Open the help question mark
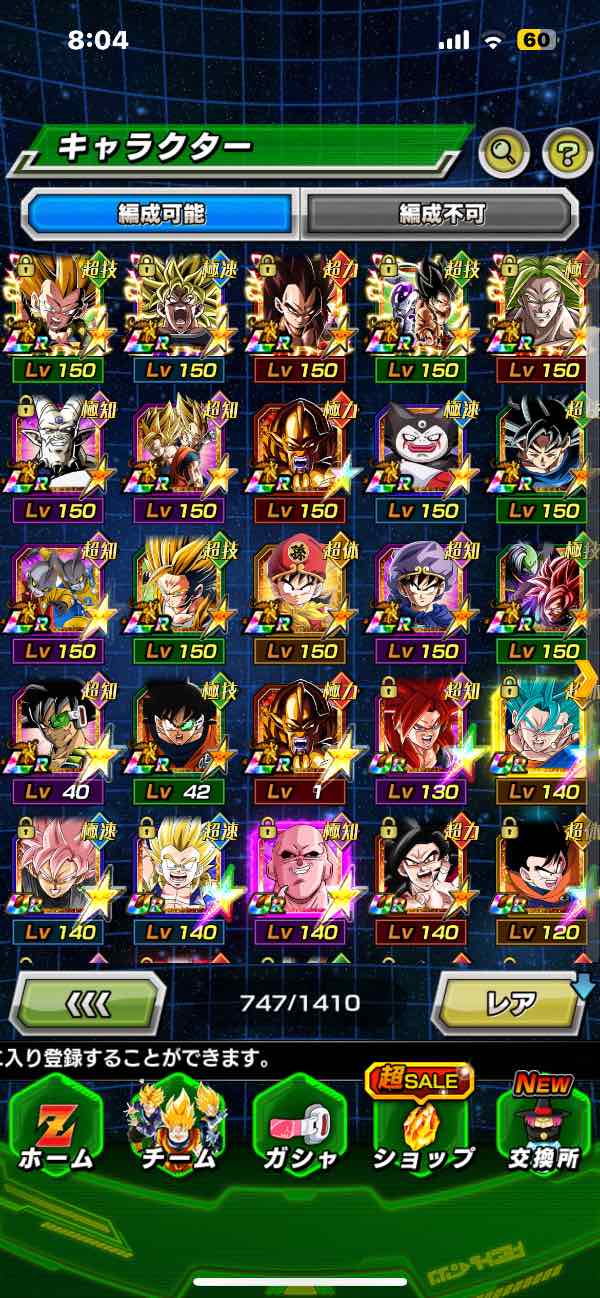The image size is (600, 1298). click(567, 153)
